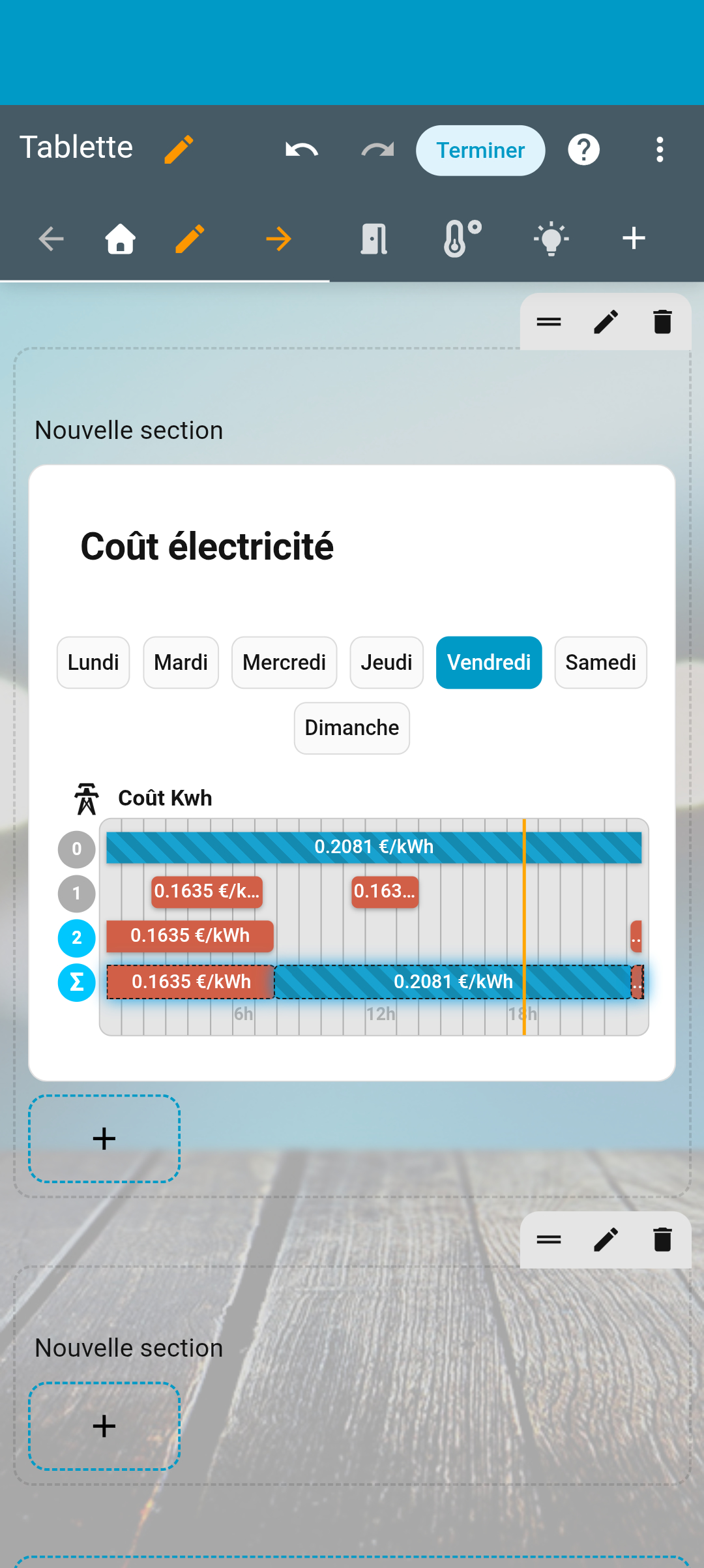704x1568 pixels.
Task: Edit the second Nouvelle section
Action: point(606,1239)
